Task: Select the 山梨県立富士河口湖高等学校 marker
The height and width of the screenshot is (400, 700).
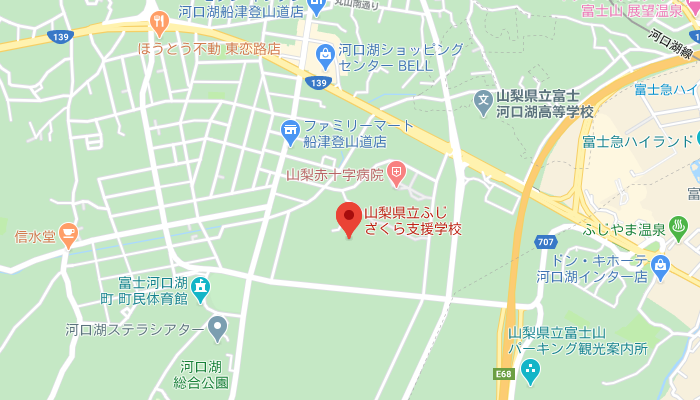Action: click(x=483, y=101)
